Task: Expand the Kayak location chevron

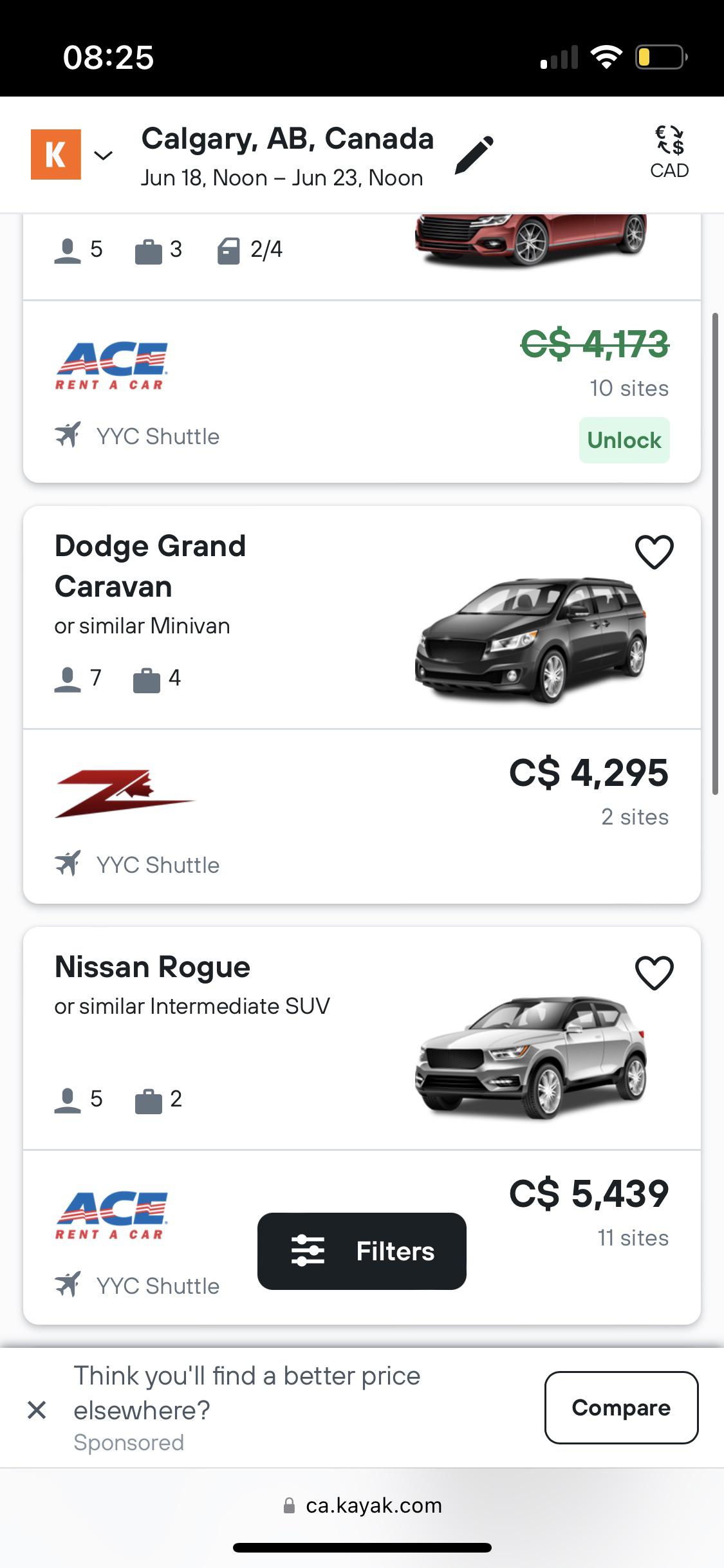Action: click(102, 156)
